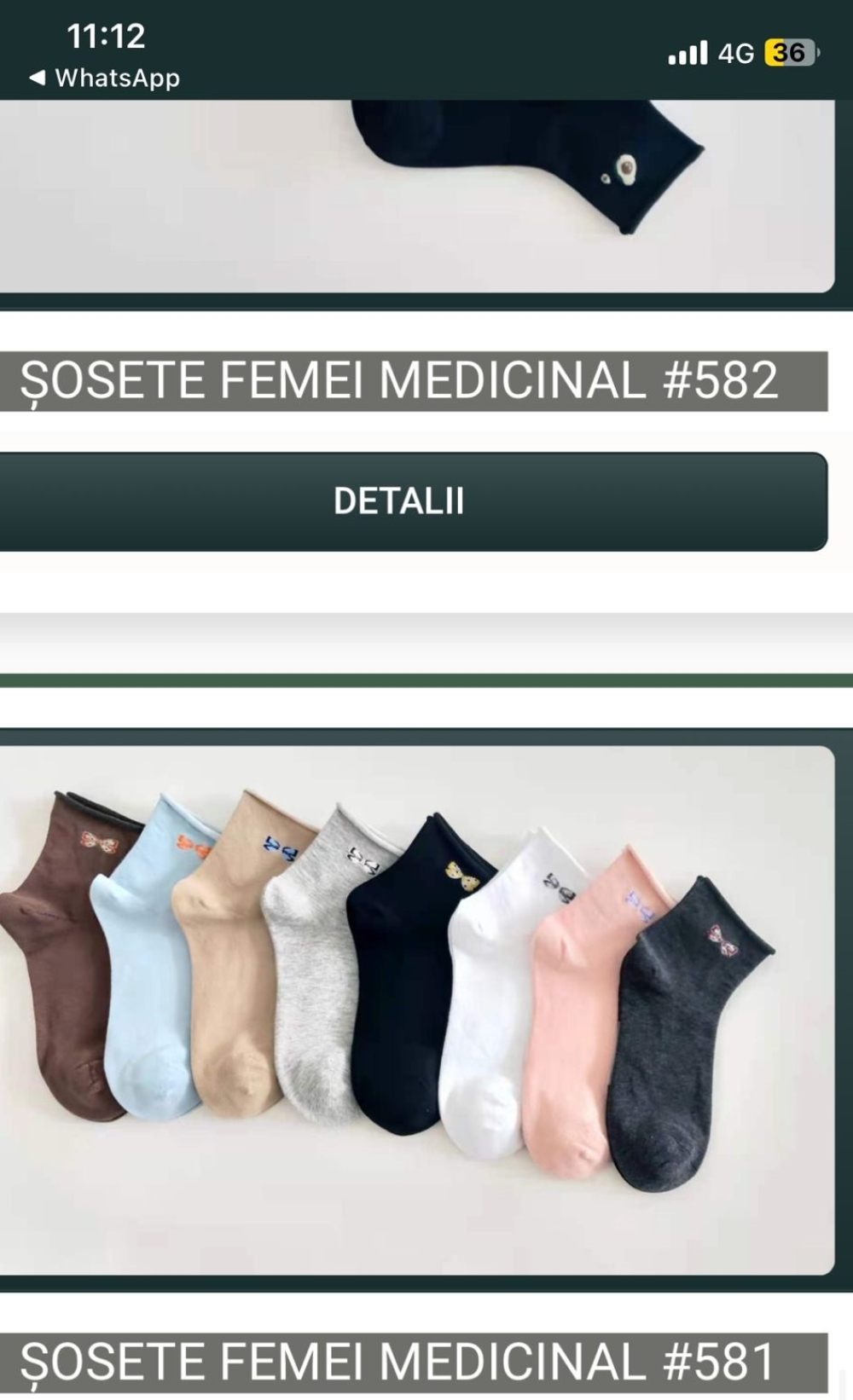Open the colorful socks #581 product image
This screenshot has width=853, height=1400.
click(416, 1010)
